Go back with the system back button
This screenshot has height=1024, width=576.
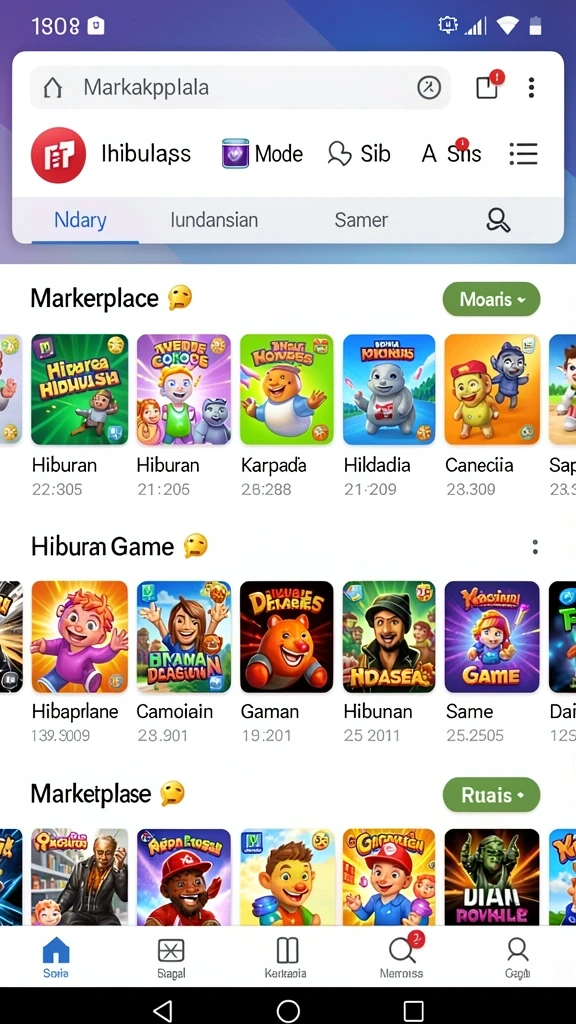click(163, 1010)
